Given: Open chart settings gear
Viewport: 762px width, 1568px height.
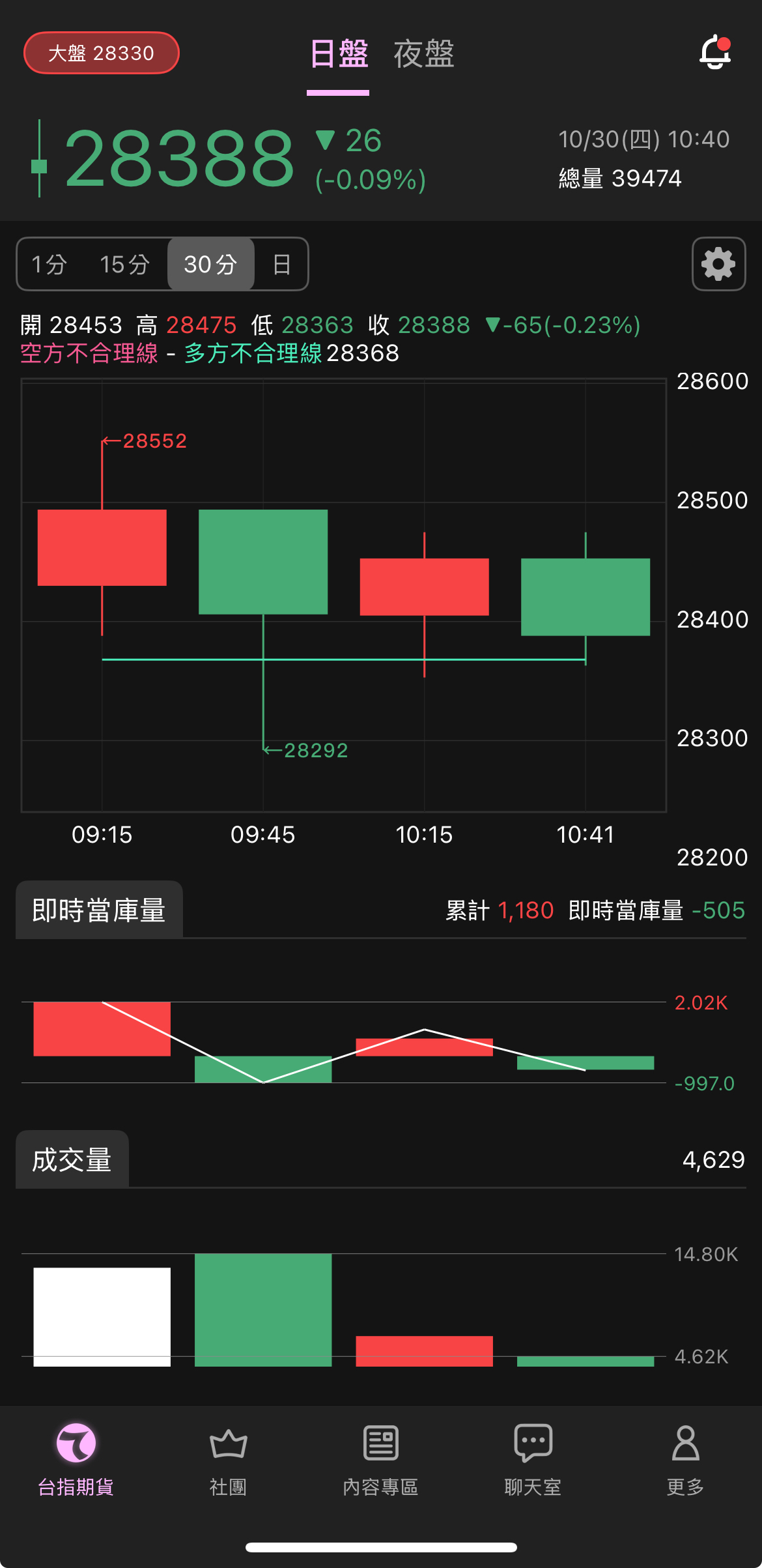Looking at the screenshot, I should [718, 264].
